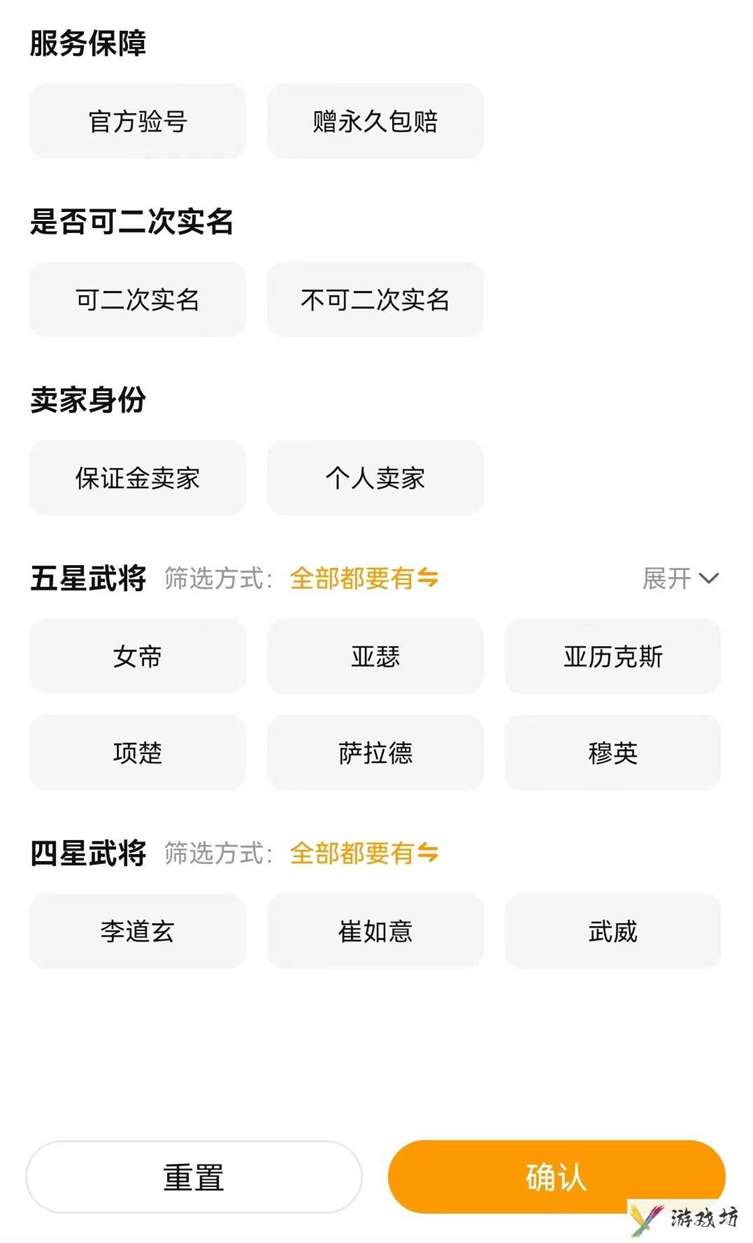Filter by 保证金卖家
Viewport: 753px width, 1243px height.
pyautogui.click(x=138, y=478)
